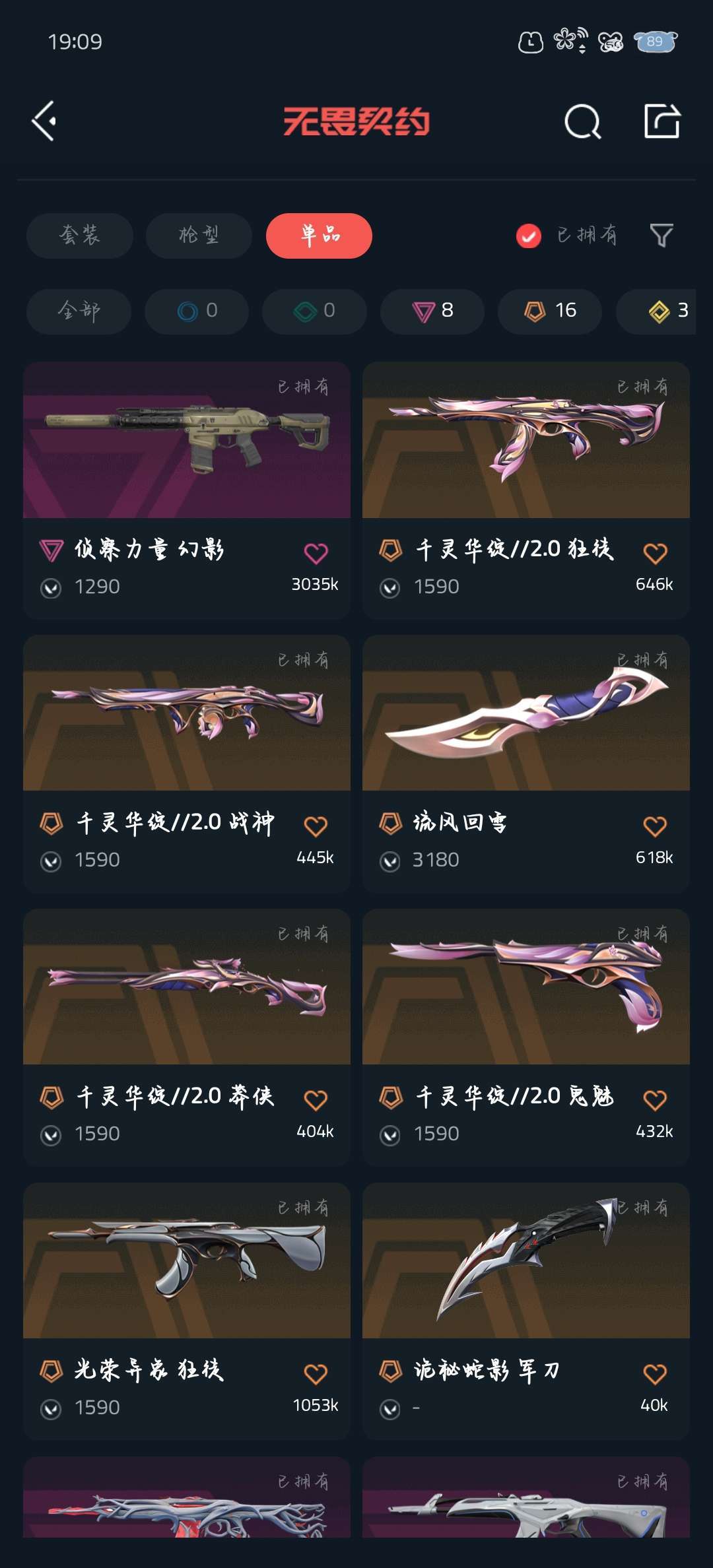Tap the share icon in header
The image size is (713, 1568).
coord(662,121)
